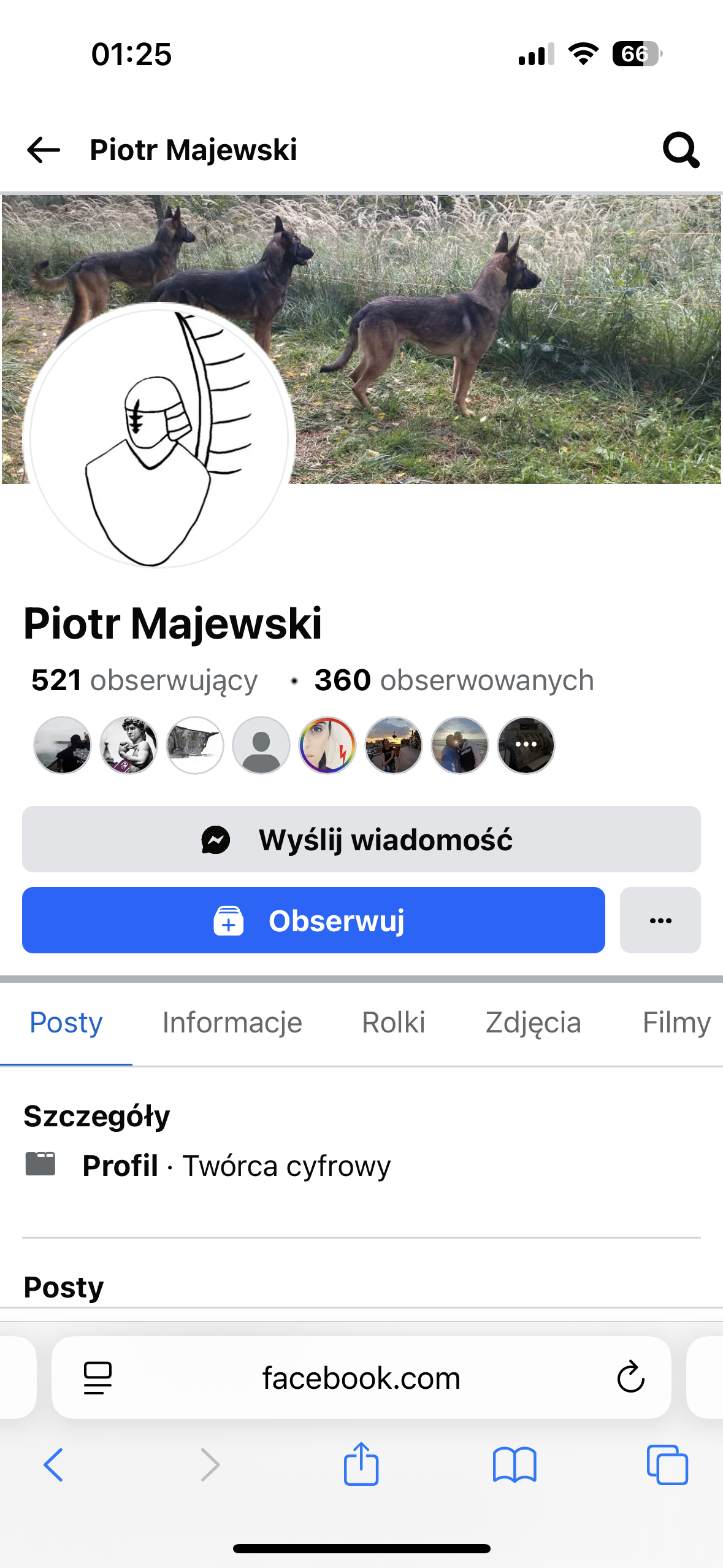Tap the facebook.com address bar
The height and width of the screenshot is (1568, 723).
(x=361, y=1378)
